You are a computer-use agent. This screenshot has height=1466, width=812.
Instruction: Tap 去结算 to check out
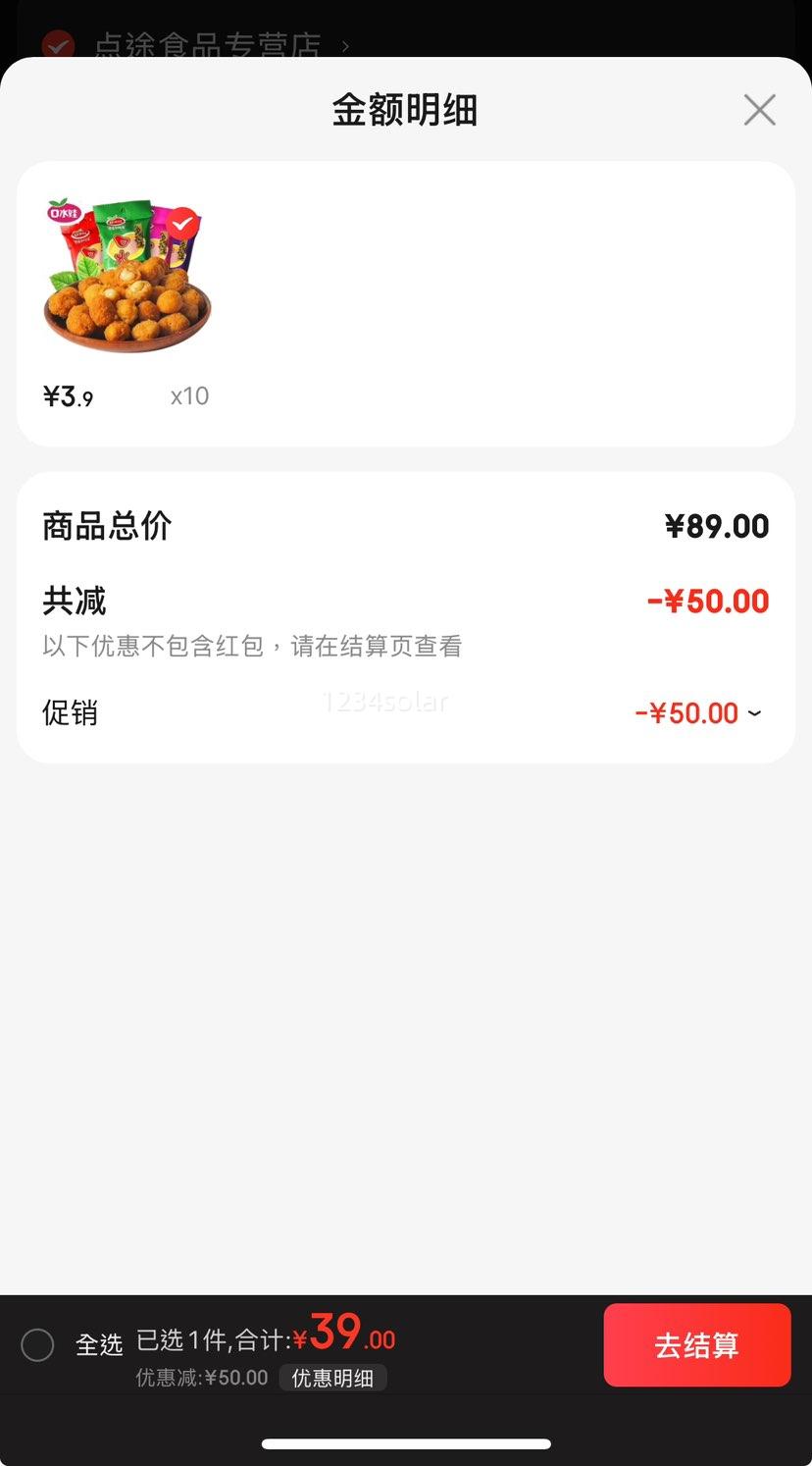[697, 1344]
